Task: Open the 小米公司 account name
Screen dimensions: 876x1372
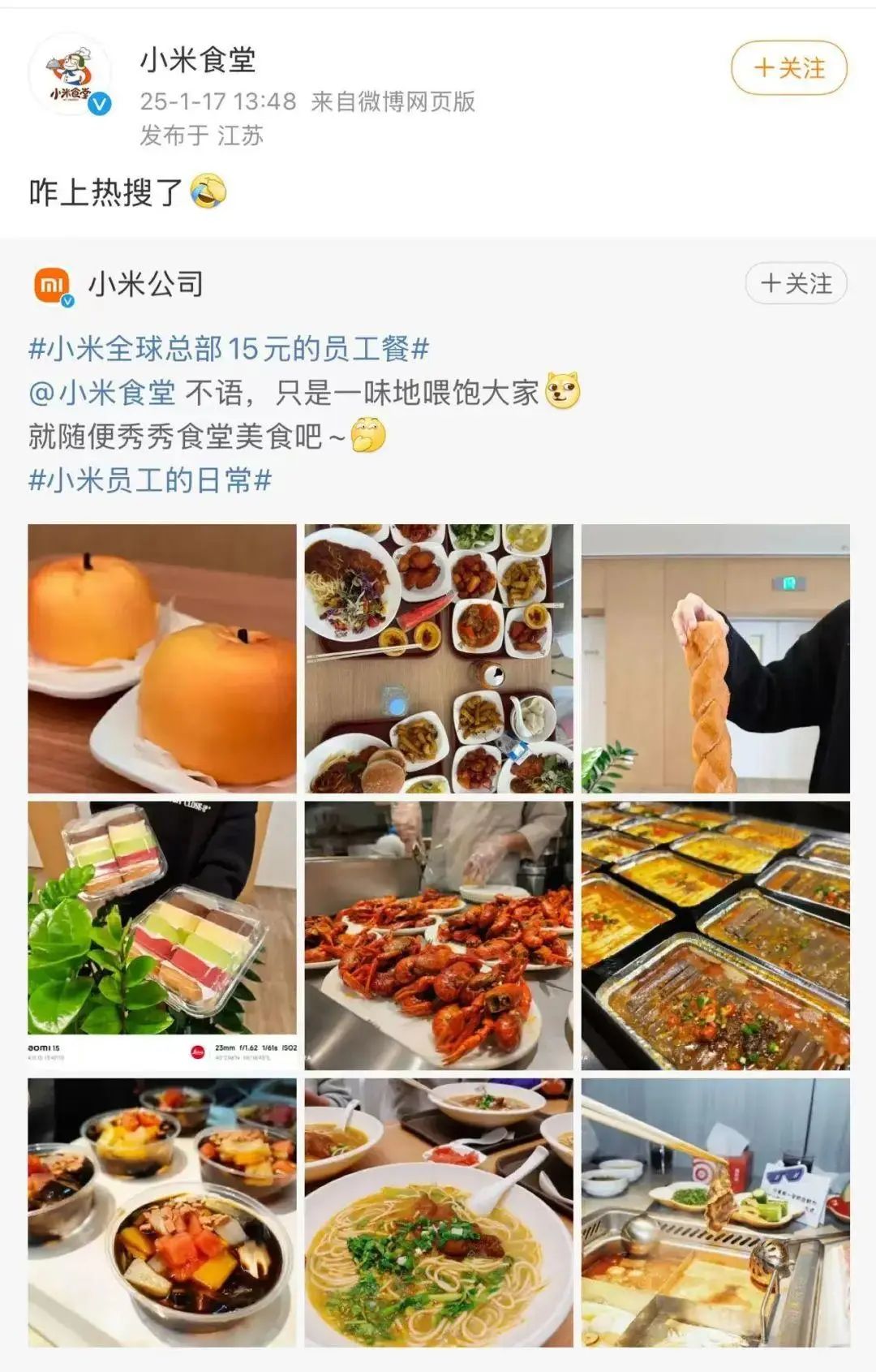Action: pos(145,285)
